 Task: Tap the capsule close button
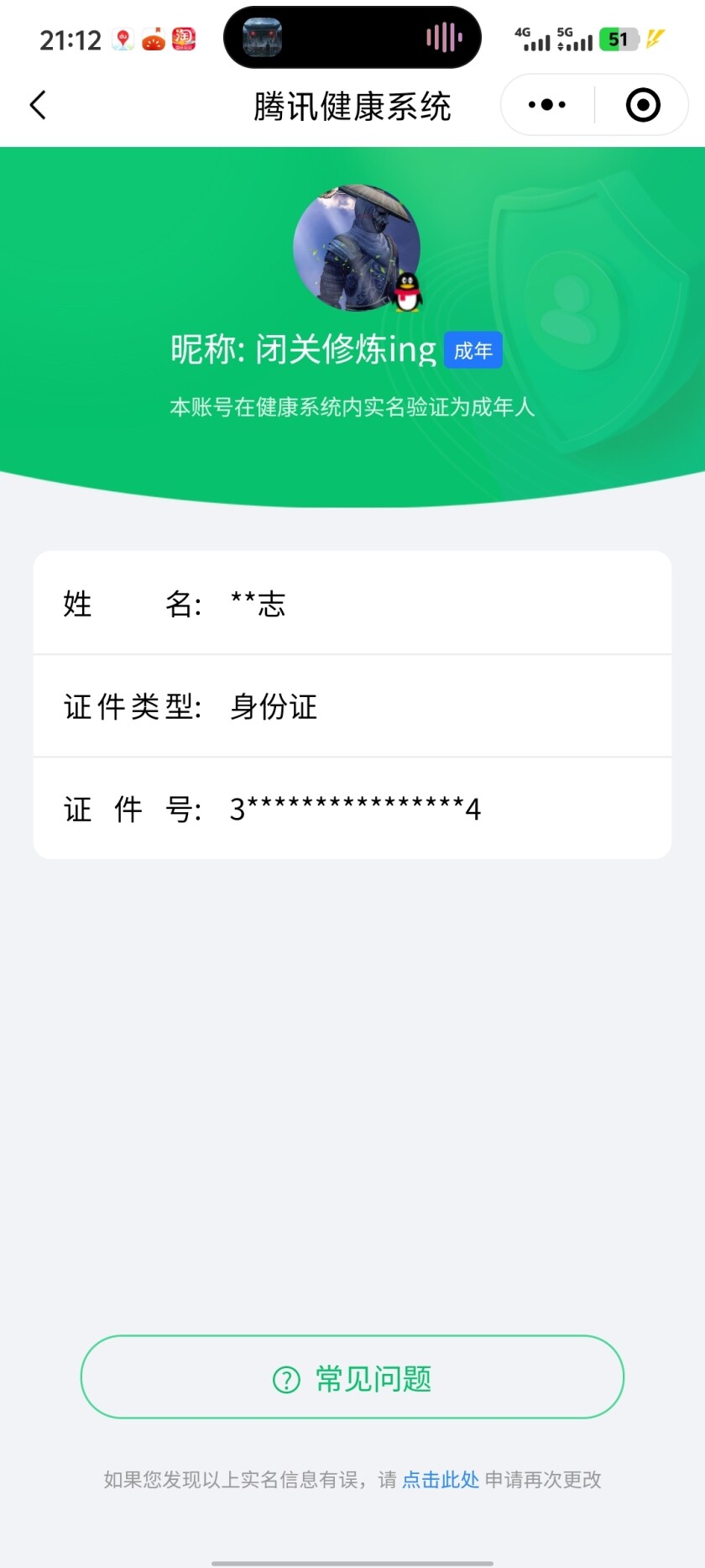(x=641, y=104)
